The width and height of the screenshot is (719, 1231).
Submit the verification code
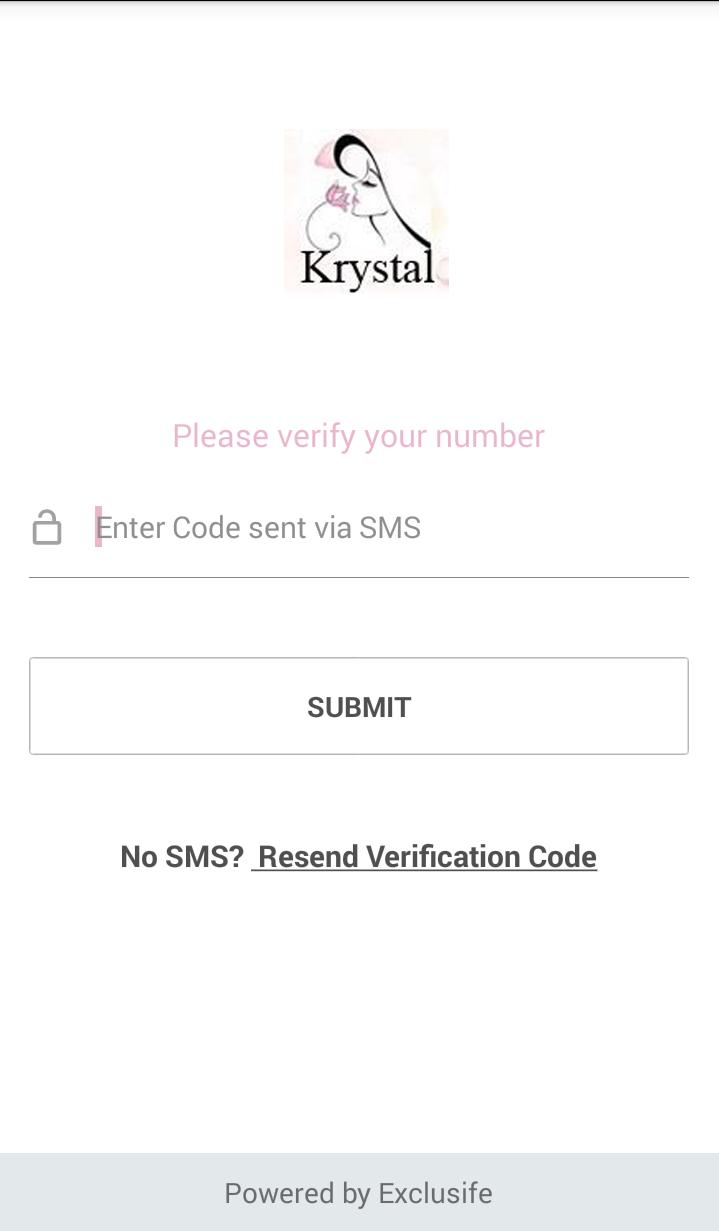pos(359,706)
